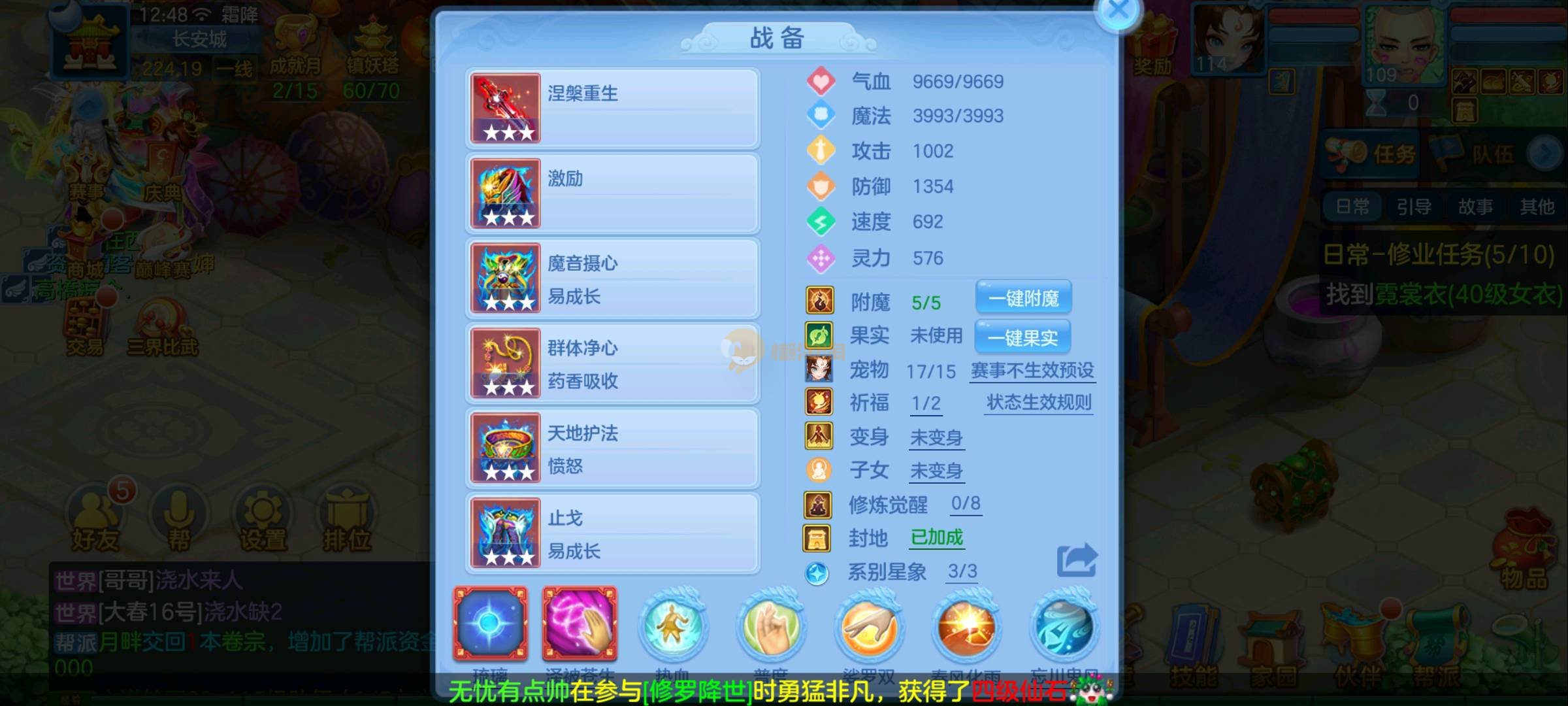1568x706 pixels.
Task: Open the 天地护法 equipment slot
Action: [612, 448]
